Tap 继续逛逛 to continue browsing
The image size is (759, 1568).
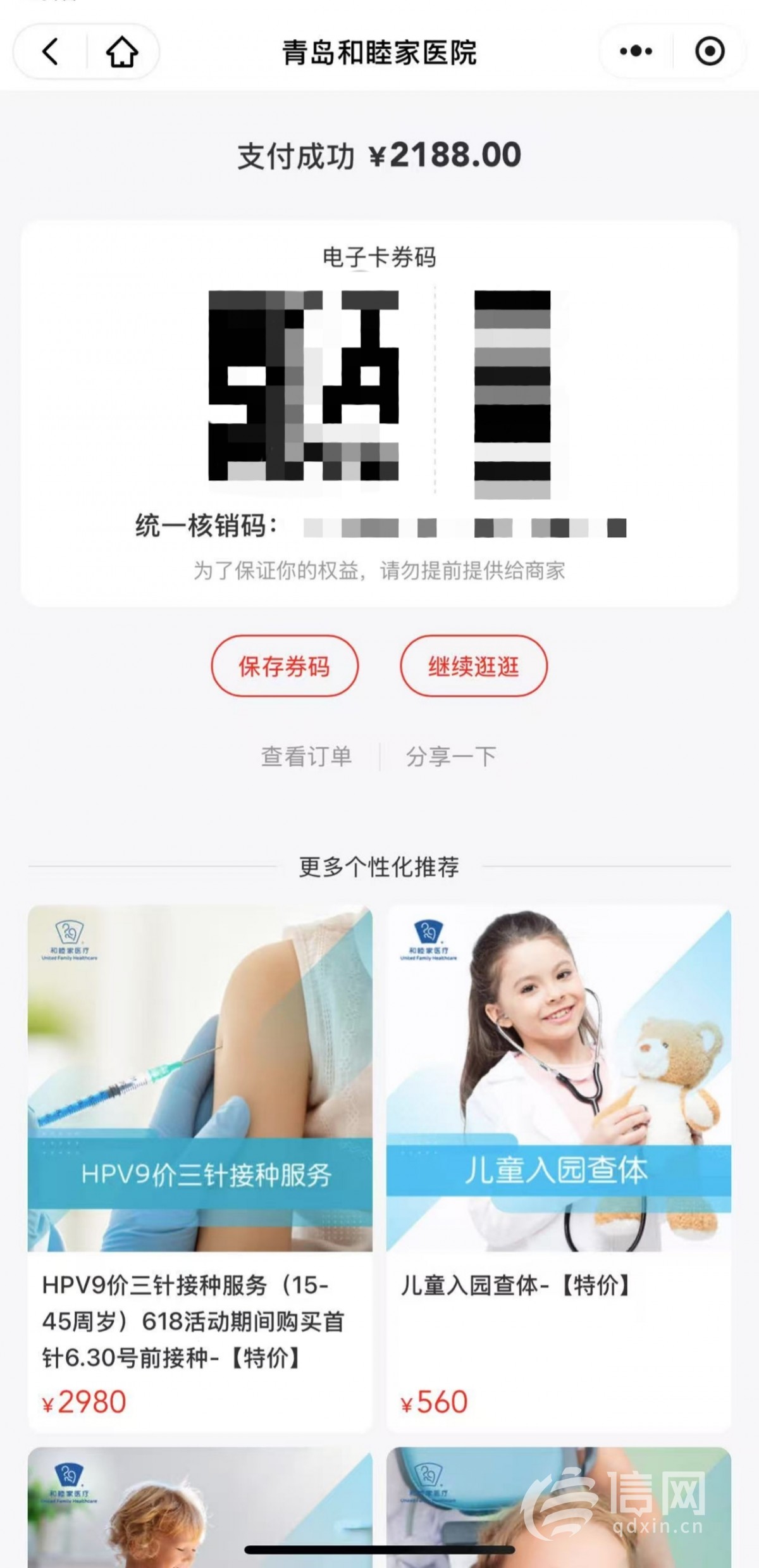pyautogui.click(x=473, y=666)
